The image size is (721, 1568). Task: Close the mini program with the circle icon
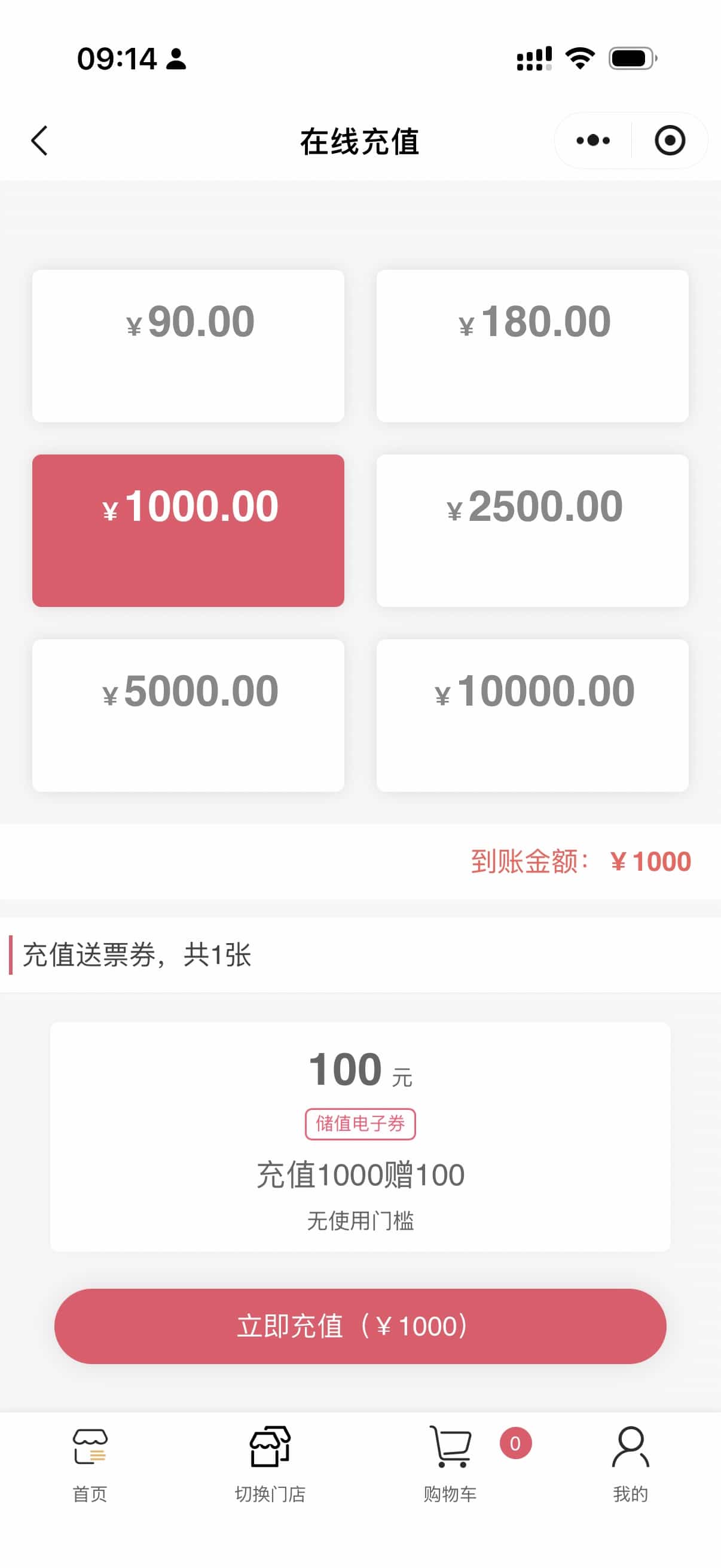669,141
